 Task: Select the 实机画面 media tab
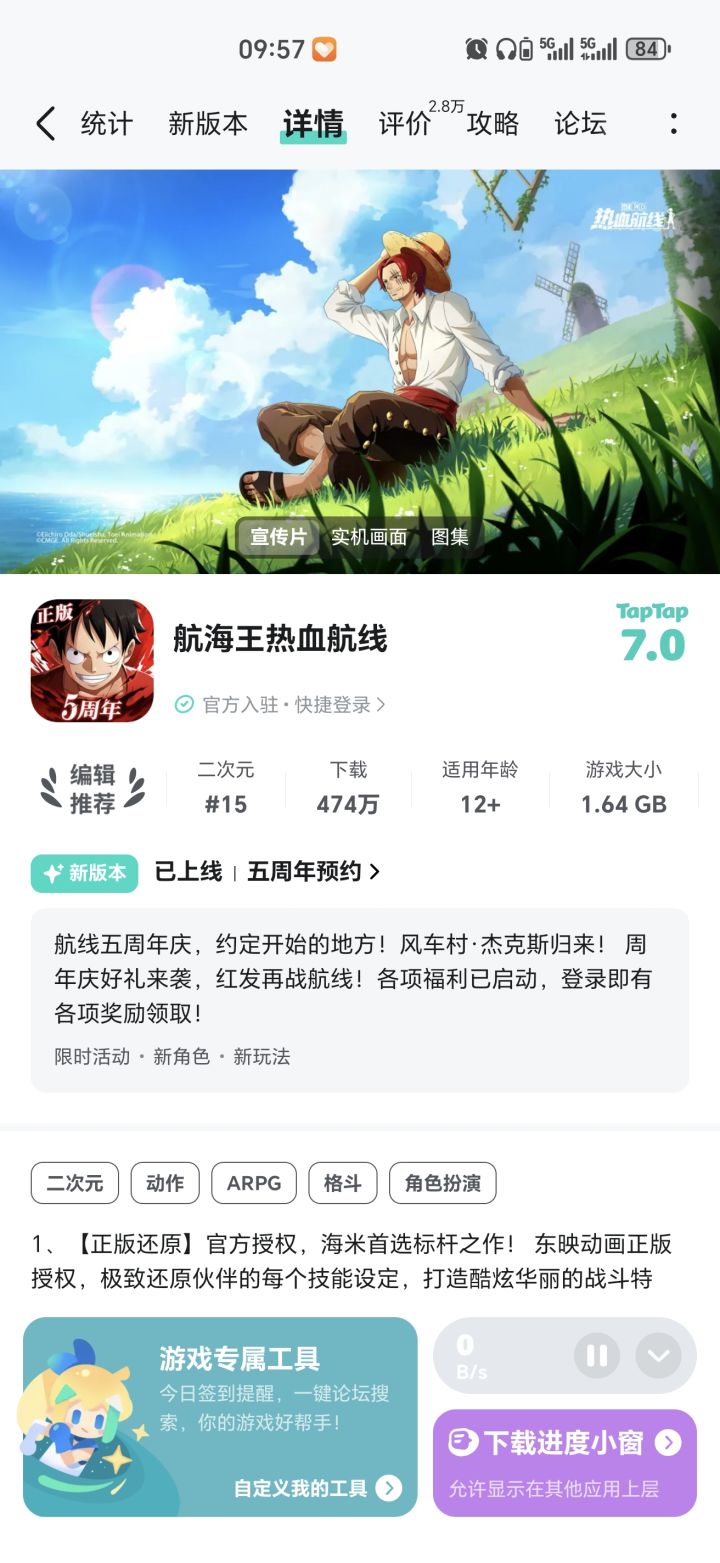[367, 537]
